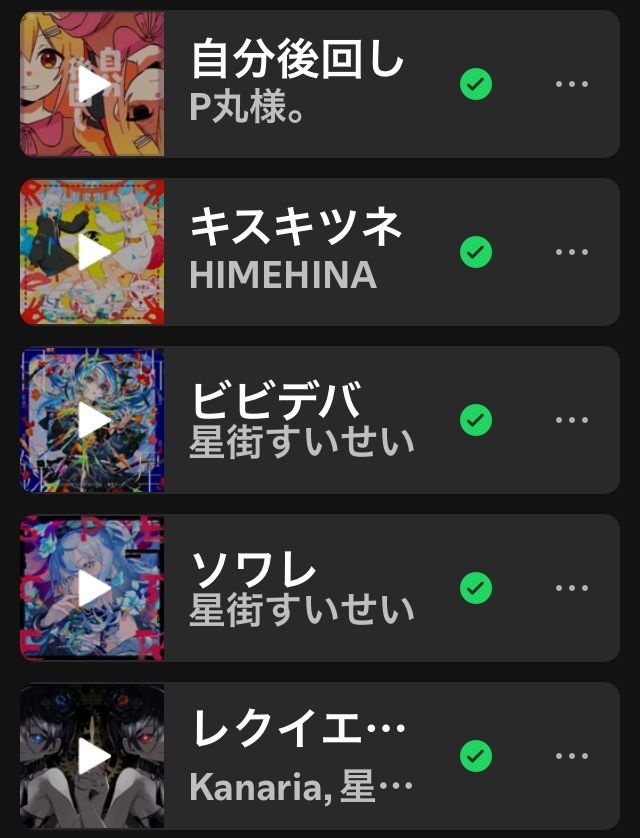Screen dimensions: 640x838
Task: Open more options for ソワレ
Action: point(571,588)
